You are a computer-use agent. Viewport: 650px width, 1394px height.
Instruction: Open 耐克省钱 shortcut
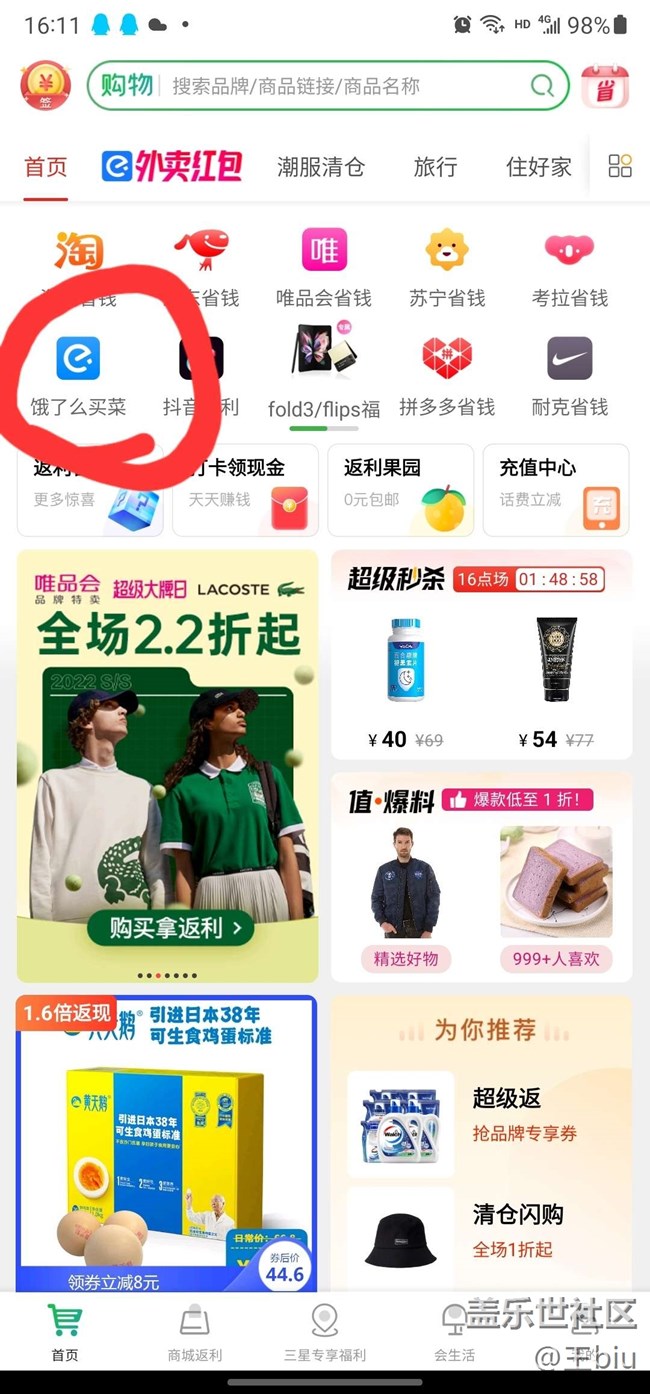[569, 376]
